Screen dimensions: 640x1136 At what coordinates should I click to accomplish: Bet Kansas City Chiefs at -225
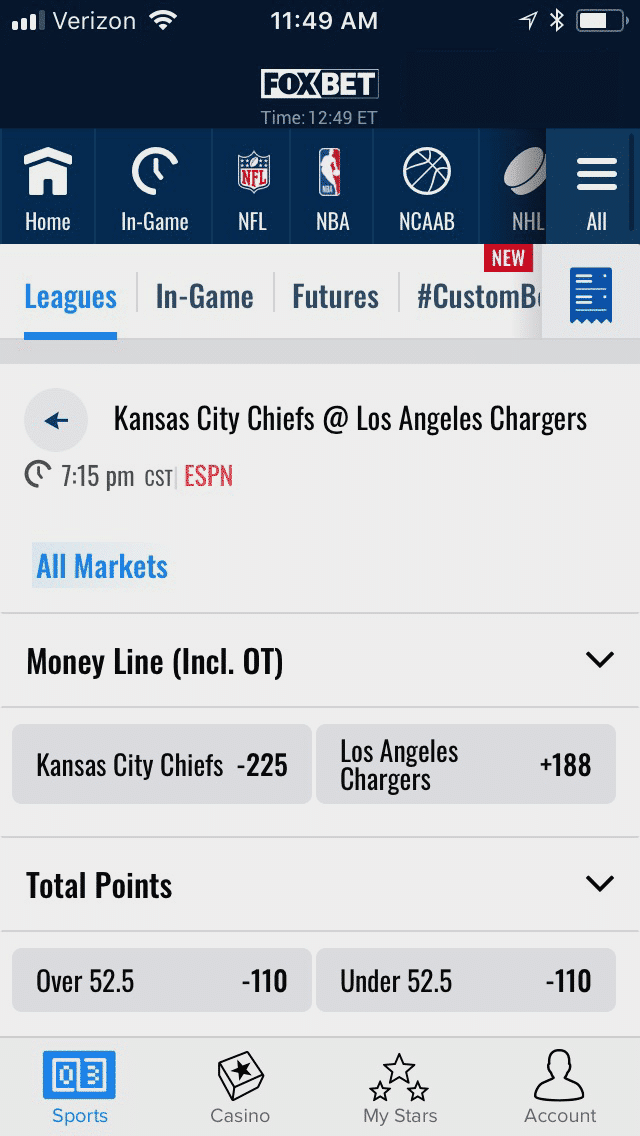[x=162, y=764]
